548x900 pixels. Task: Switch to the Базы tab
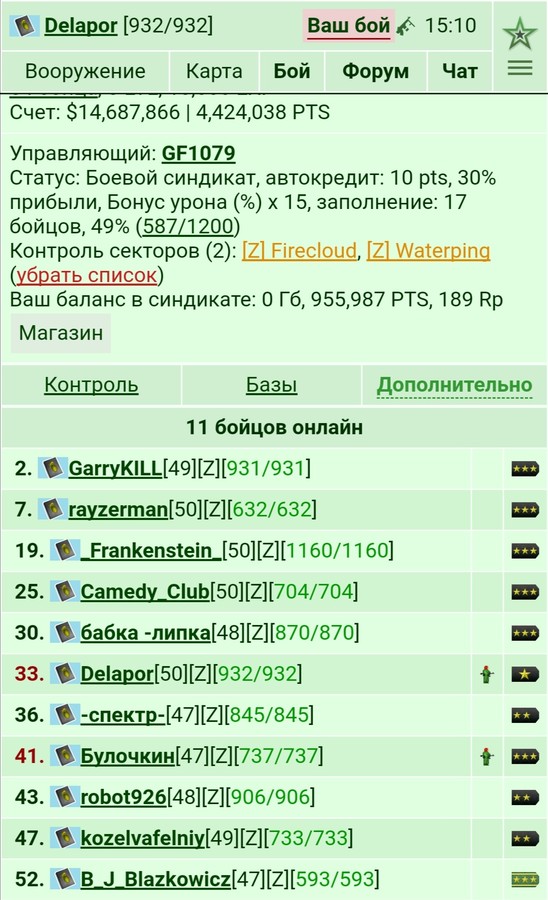click(x=271, y=385)
